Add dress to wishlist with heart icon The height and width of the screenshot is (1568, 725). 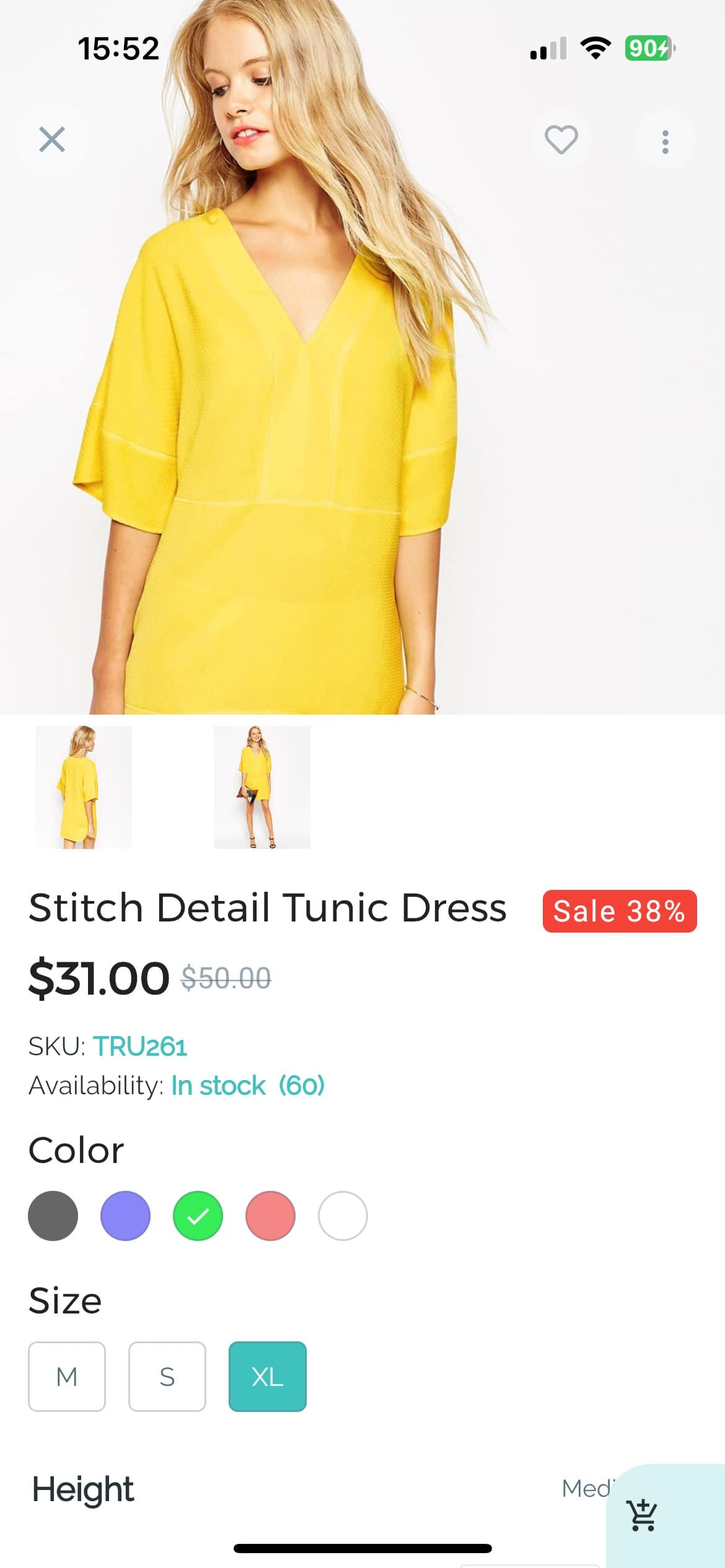point(561,139)
